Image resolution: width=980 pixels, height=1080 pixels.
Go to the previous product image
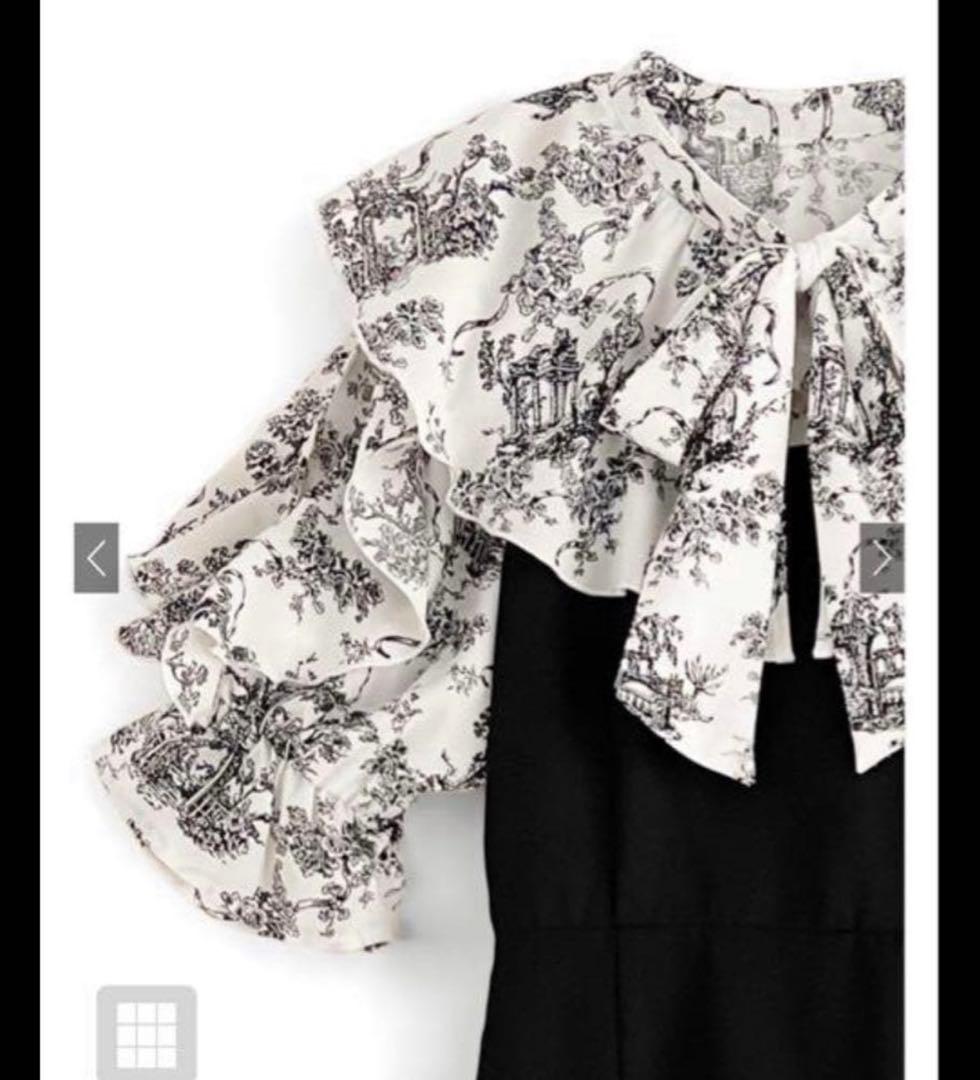coord(96,558)
